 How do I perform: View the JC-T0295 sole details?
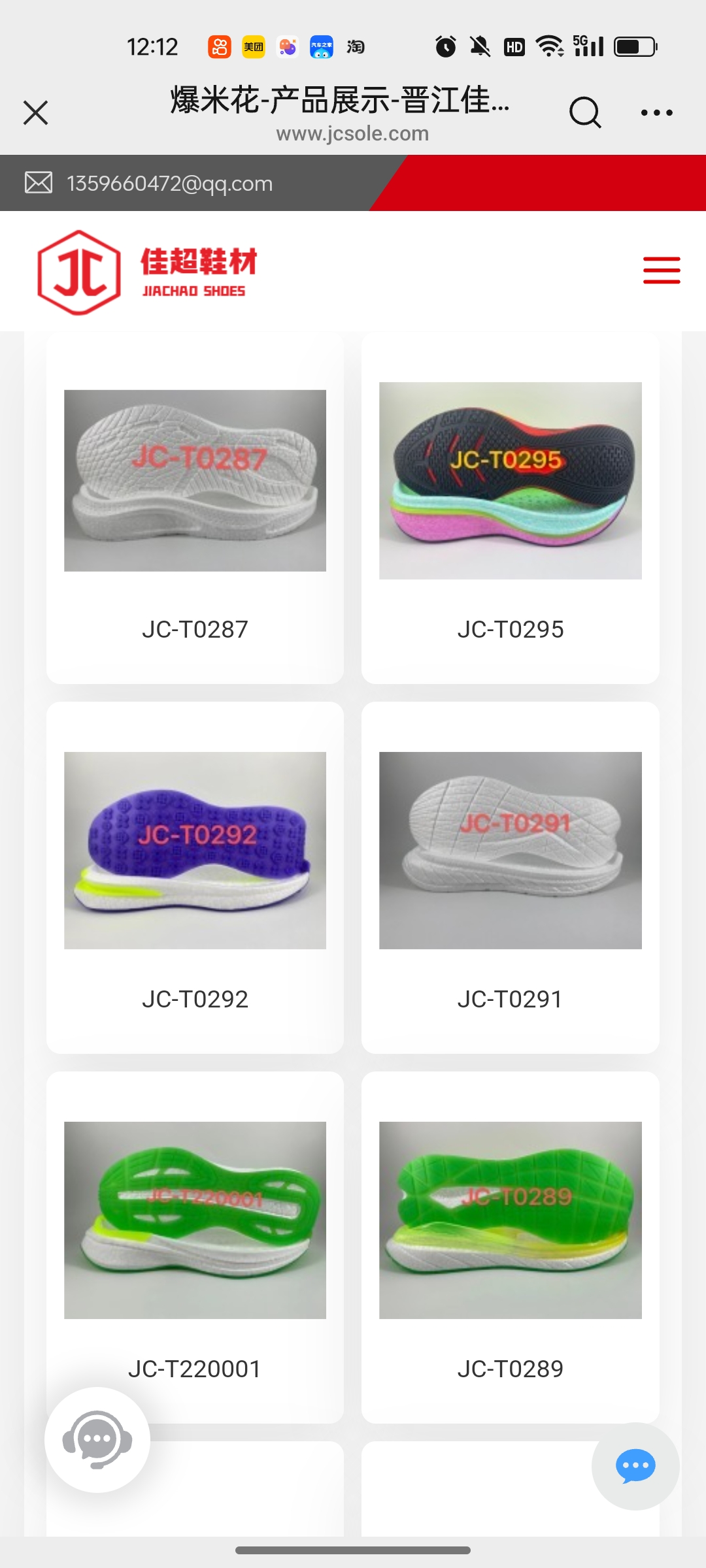pos(510,481)
